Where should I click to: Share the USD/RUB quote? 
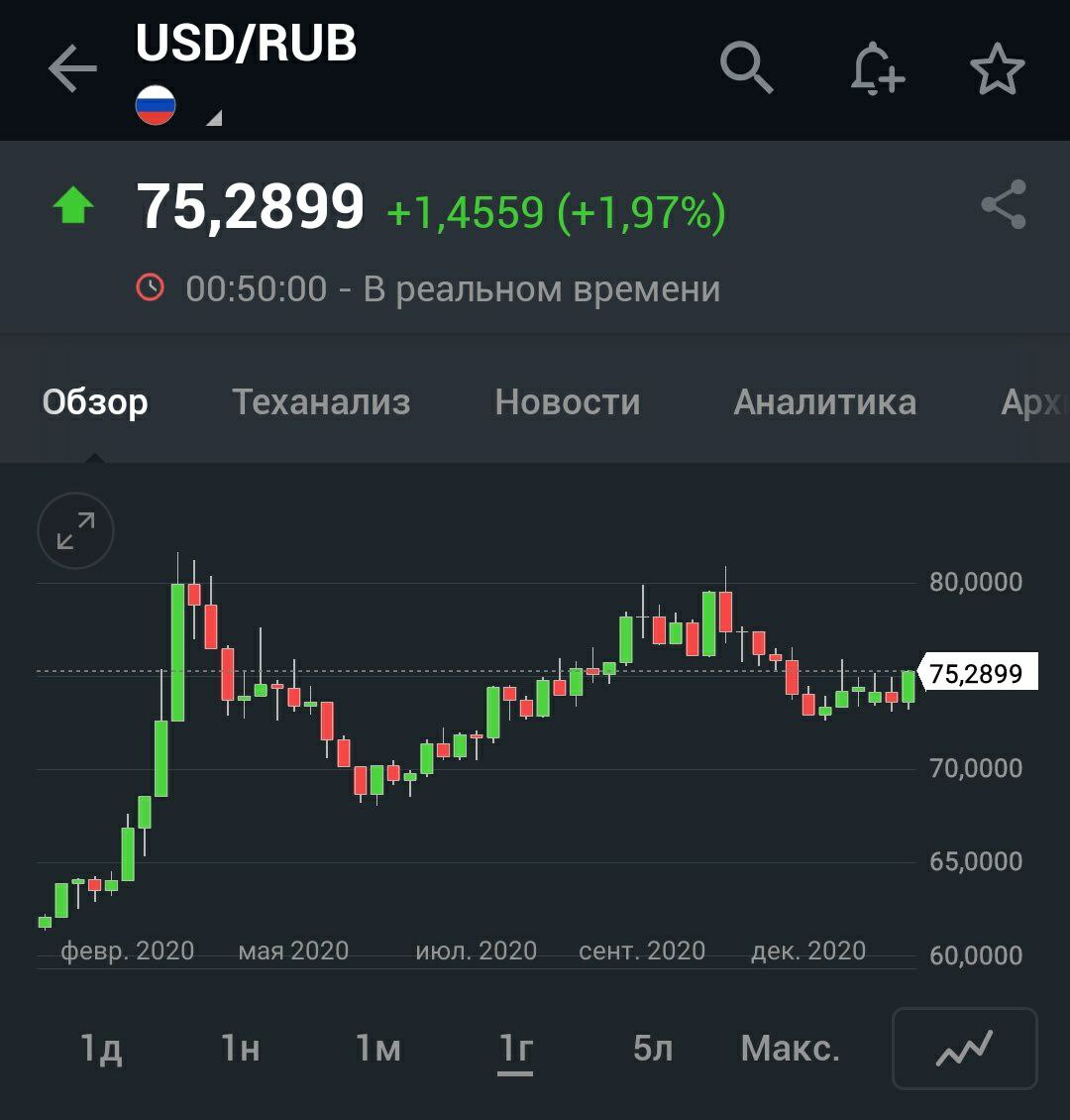coord(1004,205)
